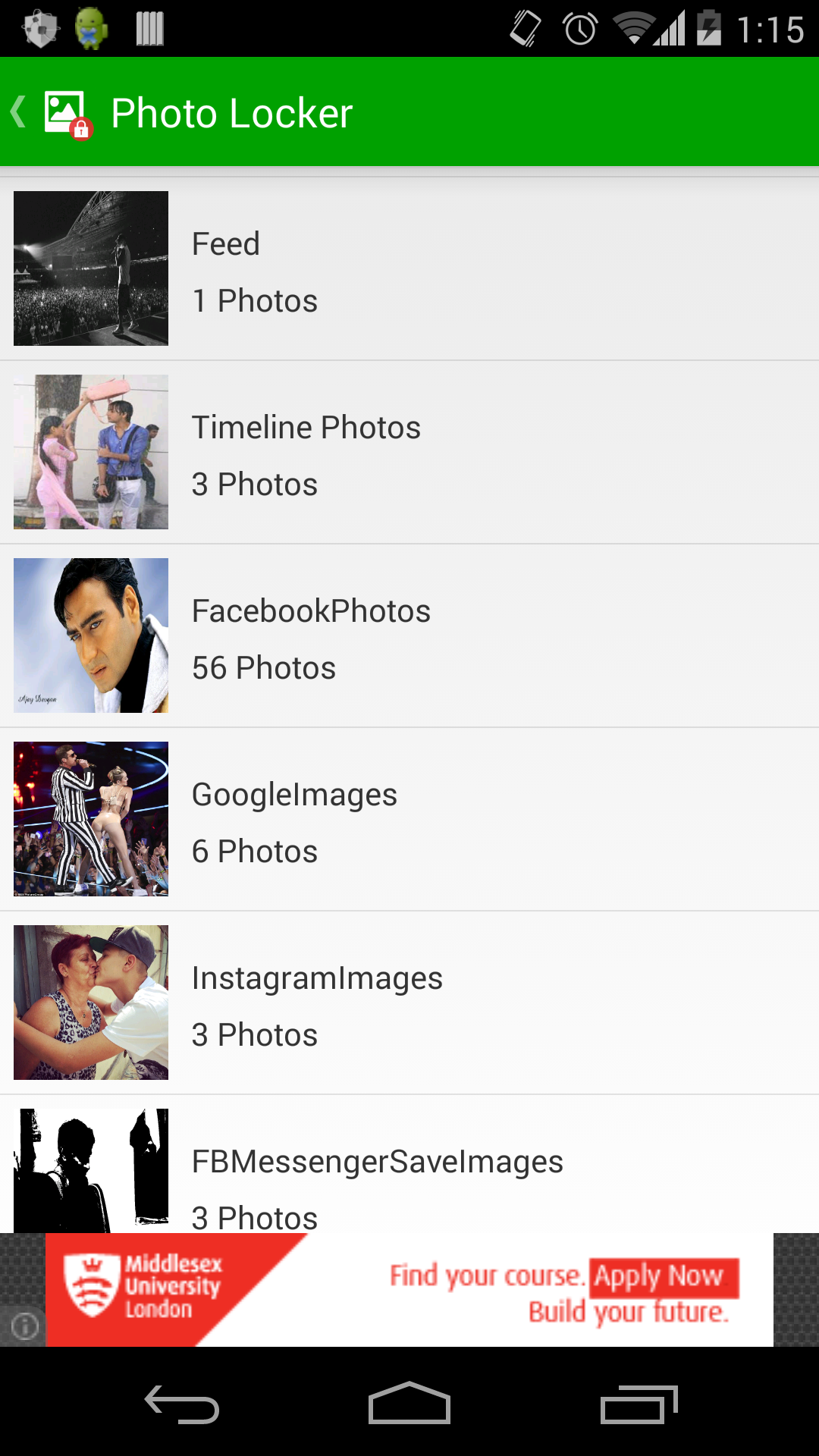Tap the GoogleImages album entry

pos(409,821)
